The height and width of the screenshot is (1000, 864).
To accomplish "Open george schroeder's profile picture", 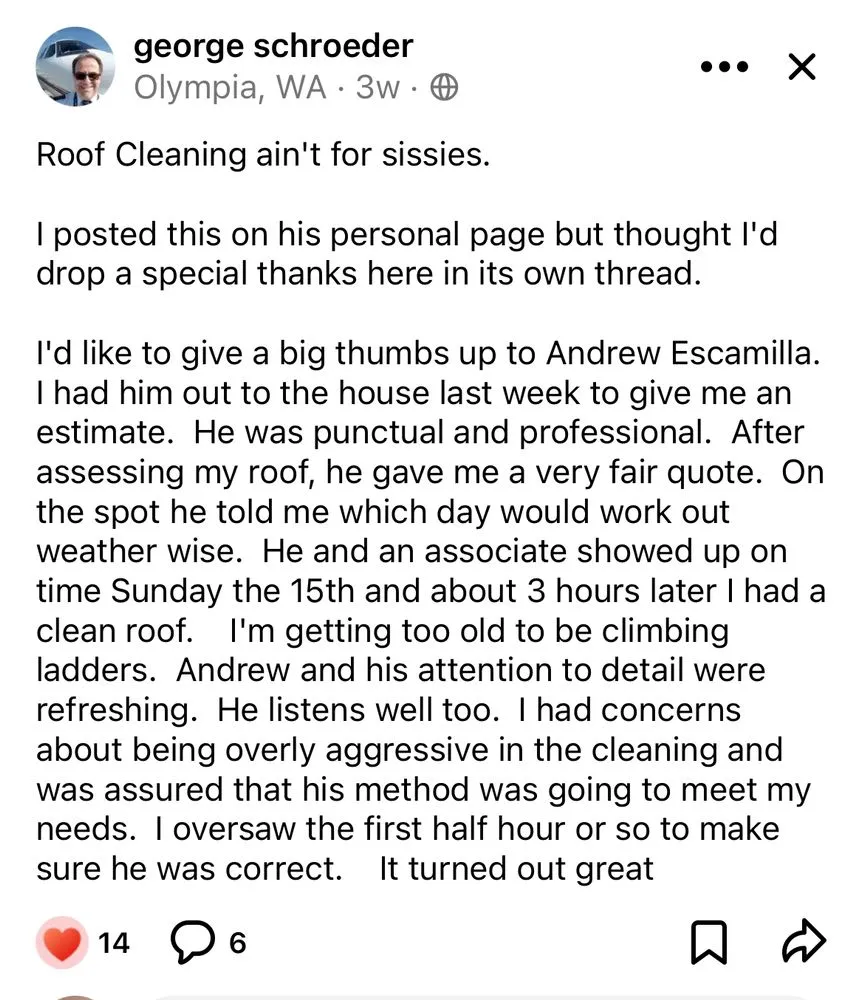I will pyautogui.click(x=75, y=66).
